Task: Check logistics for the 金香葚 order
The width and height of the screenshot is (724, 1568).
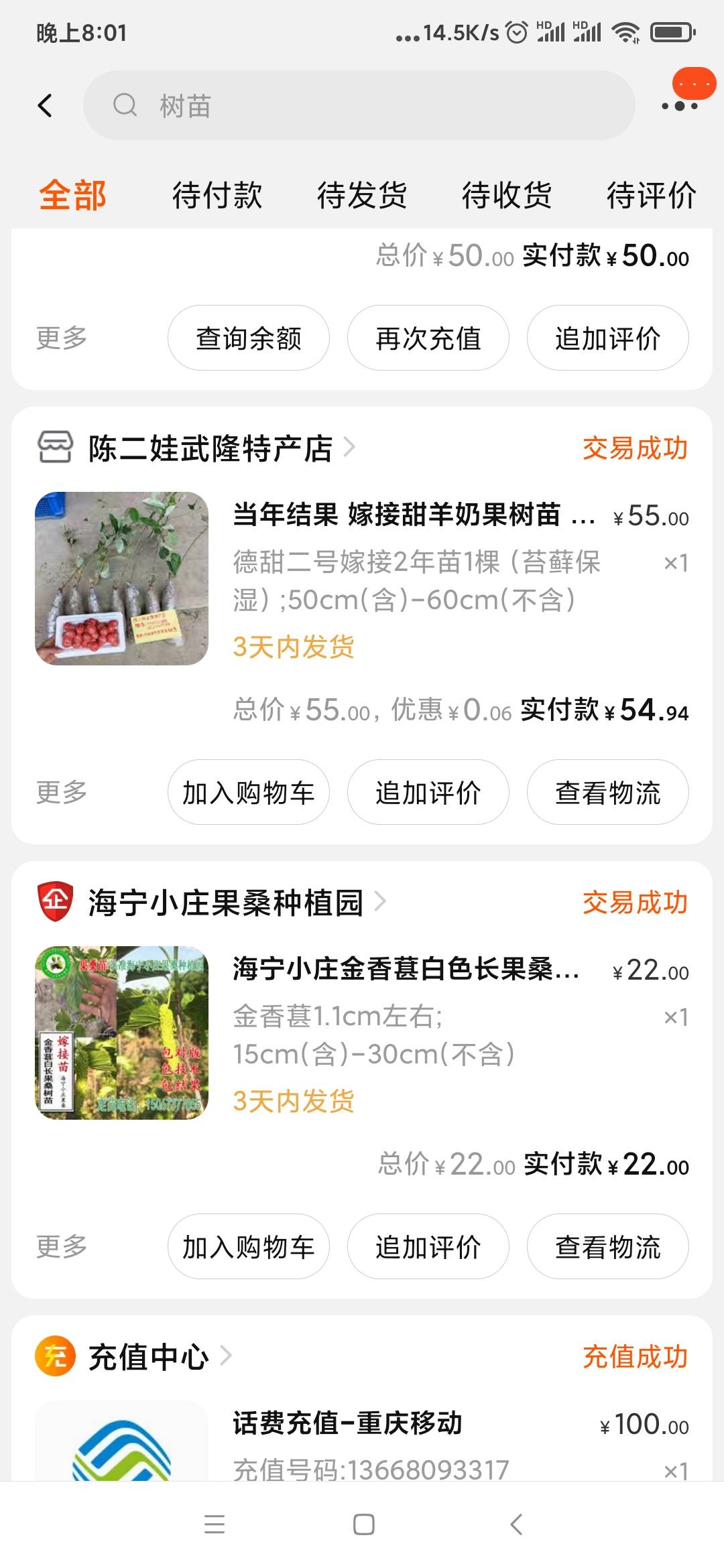Action: click(607, 1246)
